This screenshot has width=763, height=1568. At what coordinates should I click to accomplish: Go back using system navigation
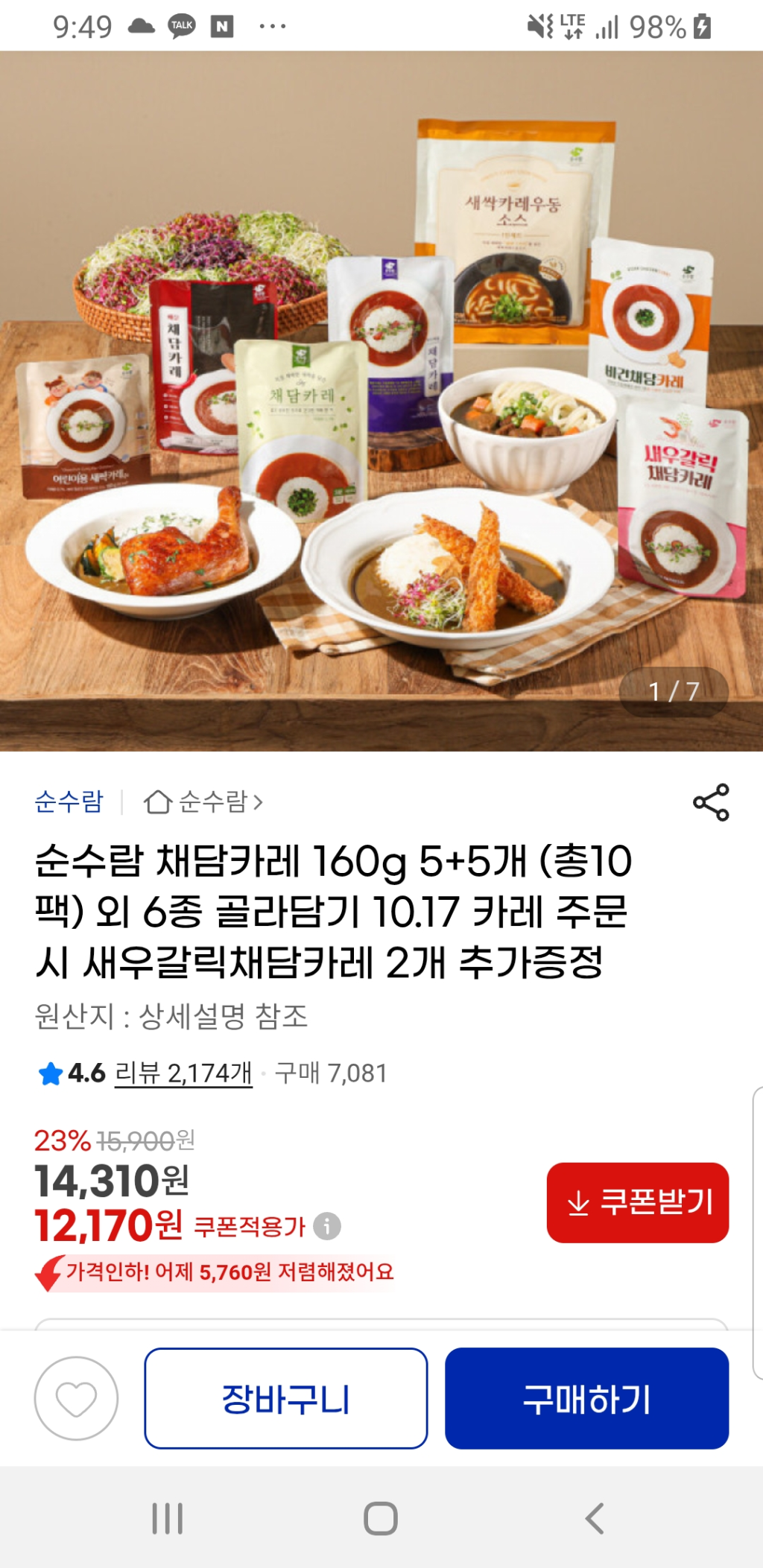point(594,1518)
